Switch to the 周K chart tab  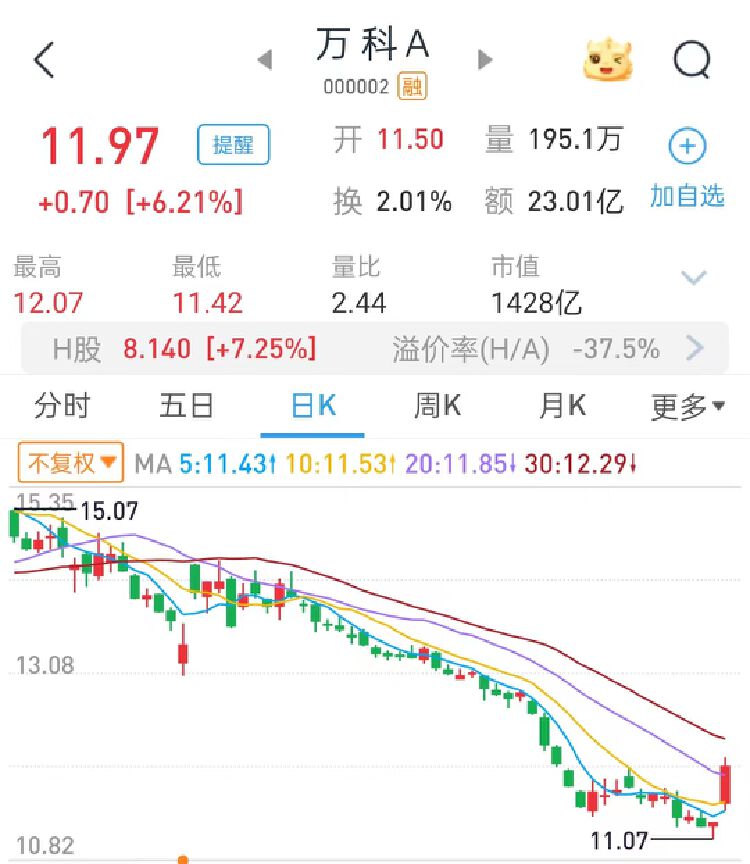pos(438,406)
